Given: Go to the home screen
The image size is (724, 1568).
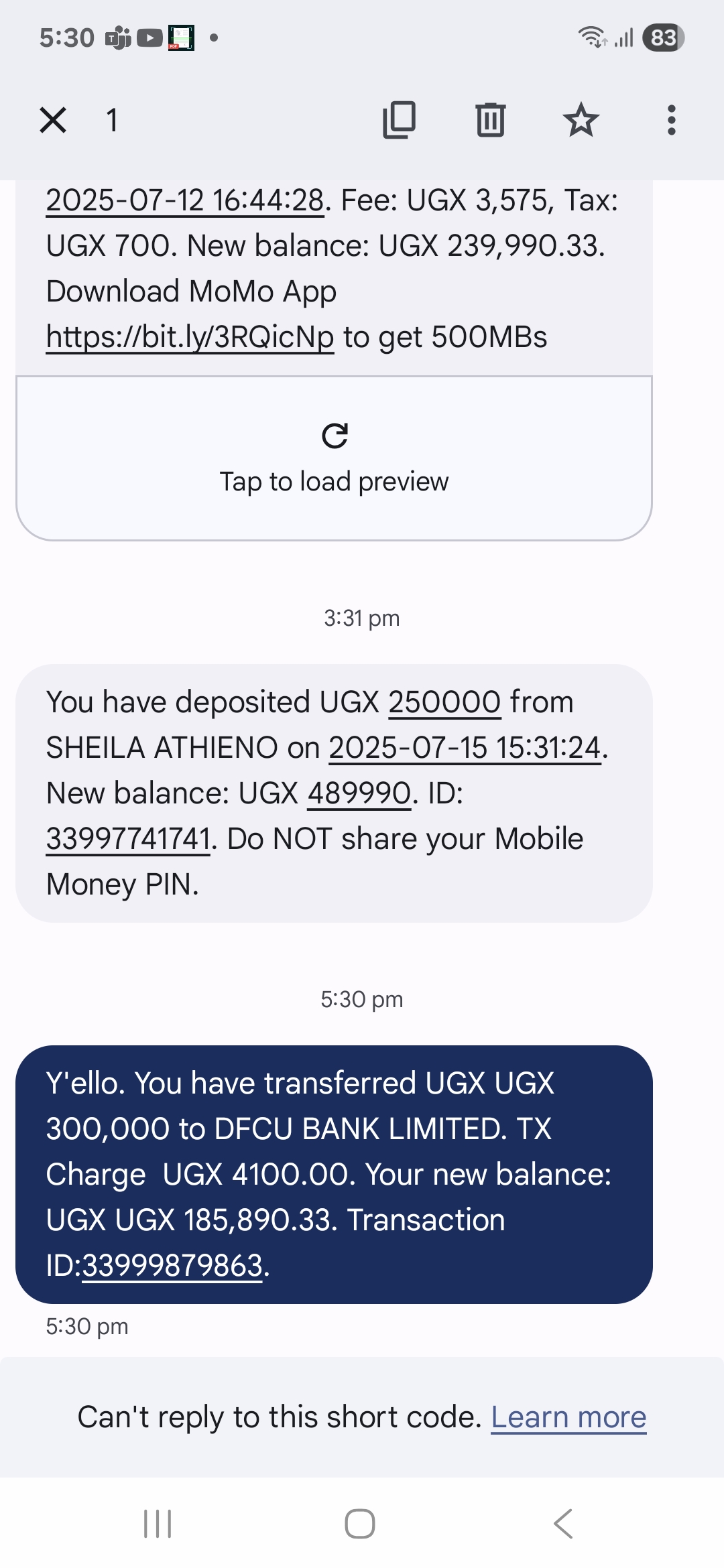Looking at the screenshot, I should click(x=360, y=1524).
